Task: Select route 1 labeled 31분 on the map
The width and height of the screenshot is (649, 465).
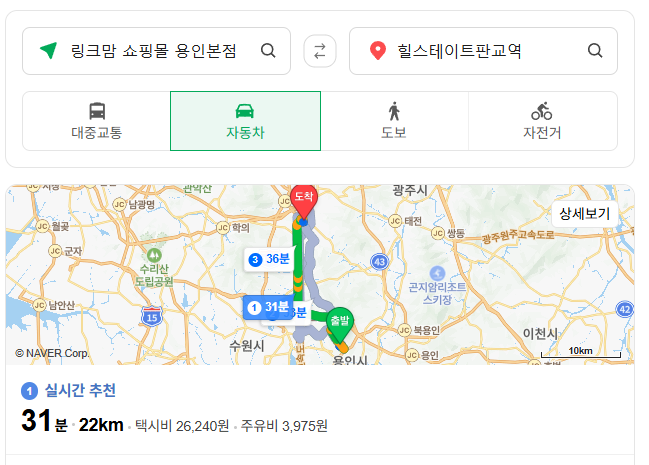Action: (268, 307)
